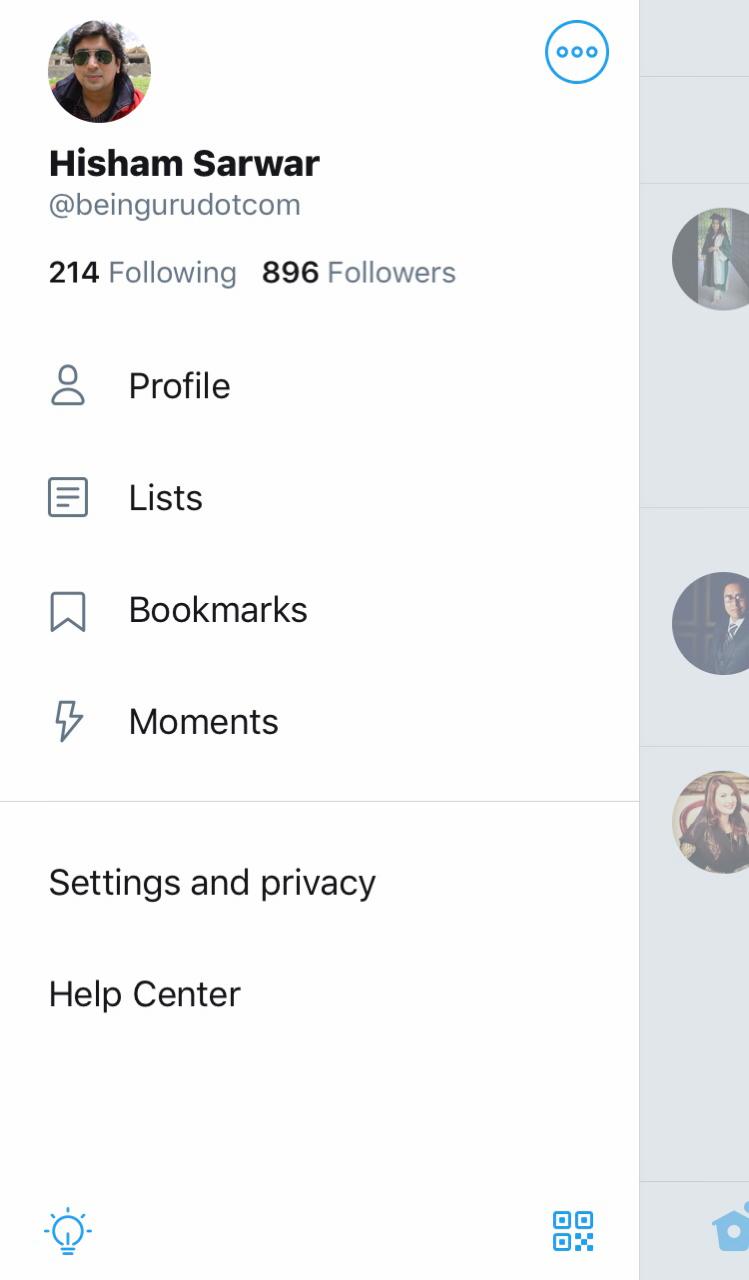Screen dimensions: 749x1280
Task: View the 214 Following list
Action: [x=142, y=272]
